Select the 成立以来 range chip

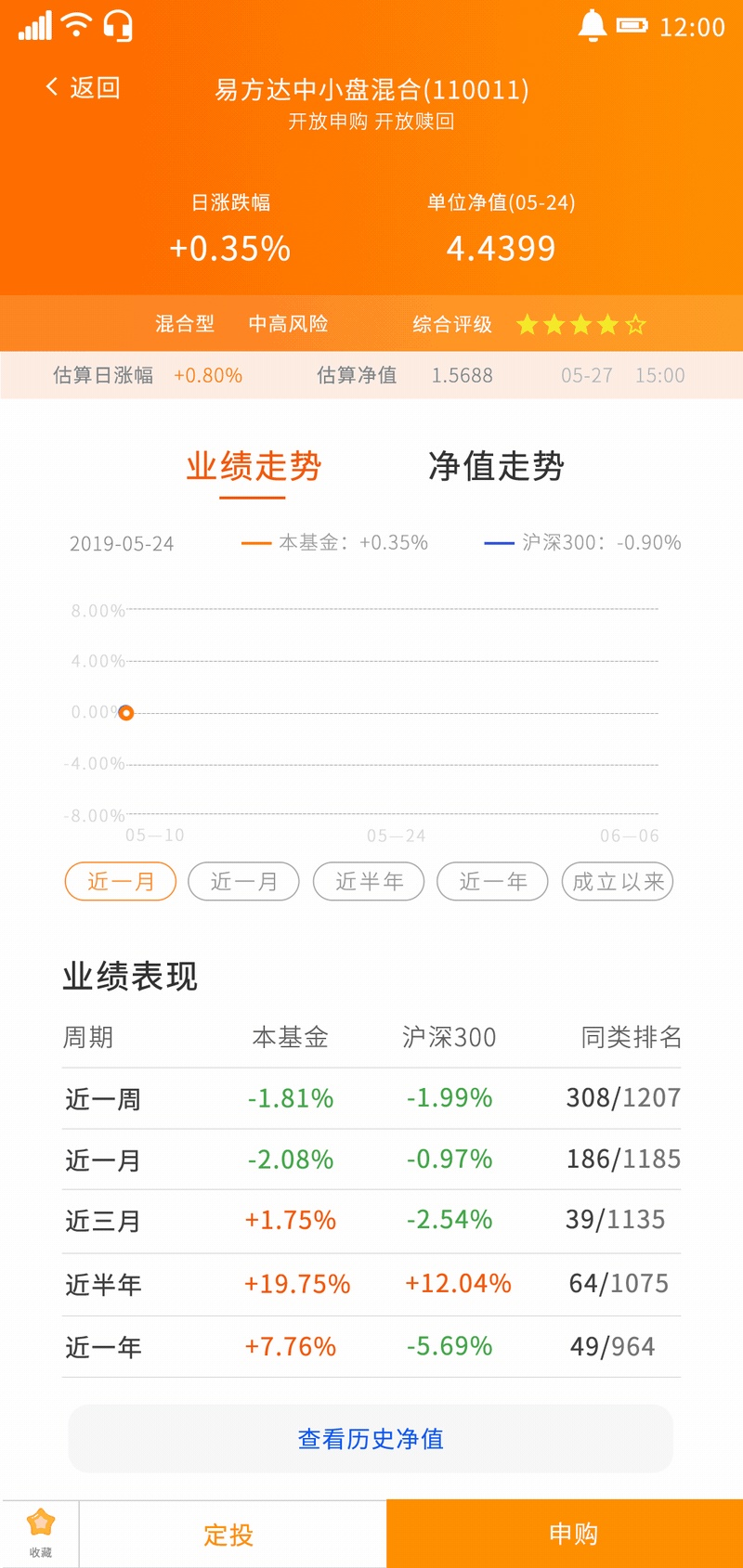(x=618, y=881)
